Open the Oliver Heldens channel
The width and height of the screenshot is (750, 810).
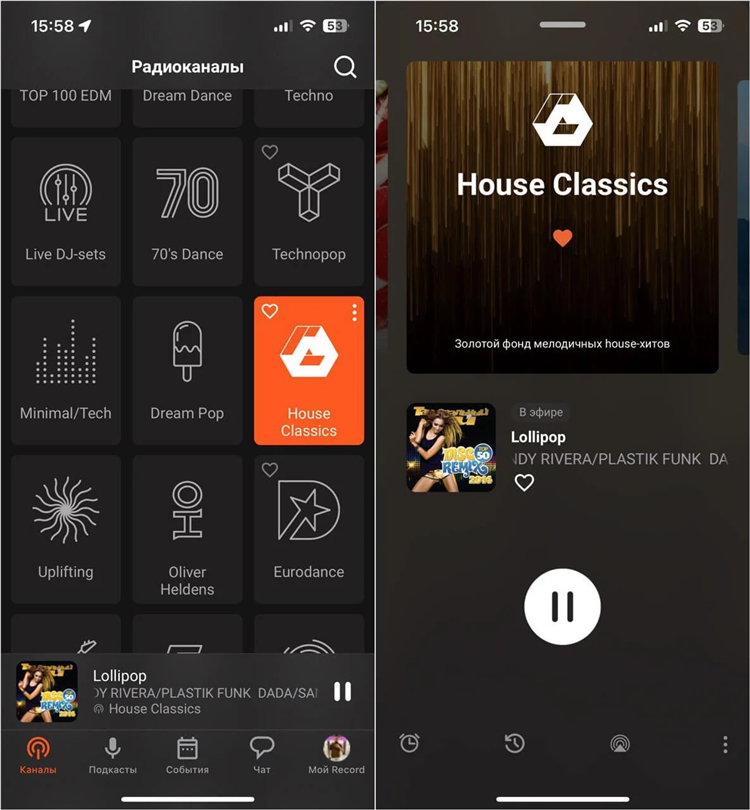click(x=187, y=528)
